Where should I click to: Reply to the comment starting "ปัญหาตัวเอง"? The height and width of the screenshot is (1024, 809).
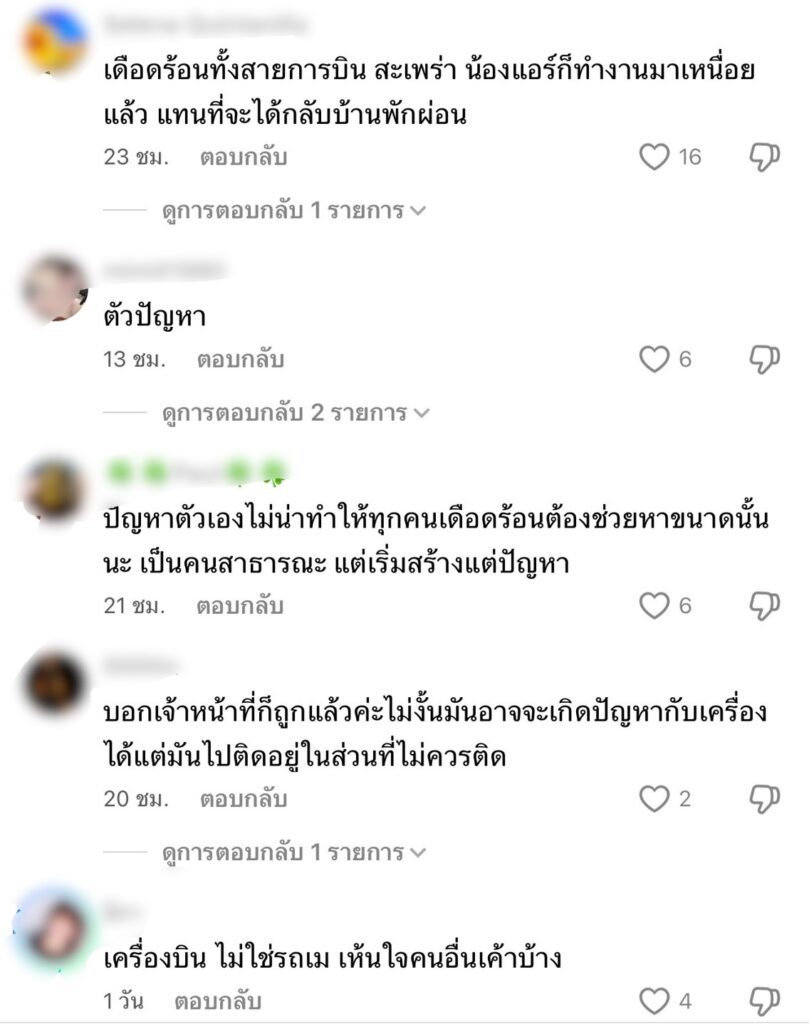point(240,605)
